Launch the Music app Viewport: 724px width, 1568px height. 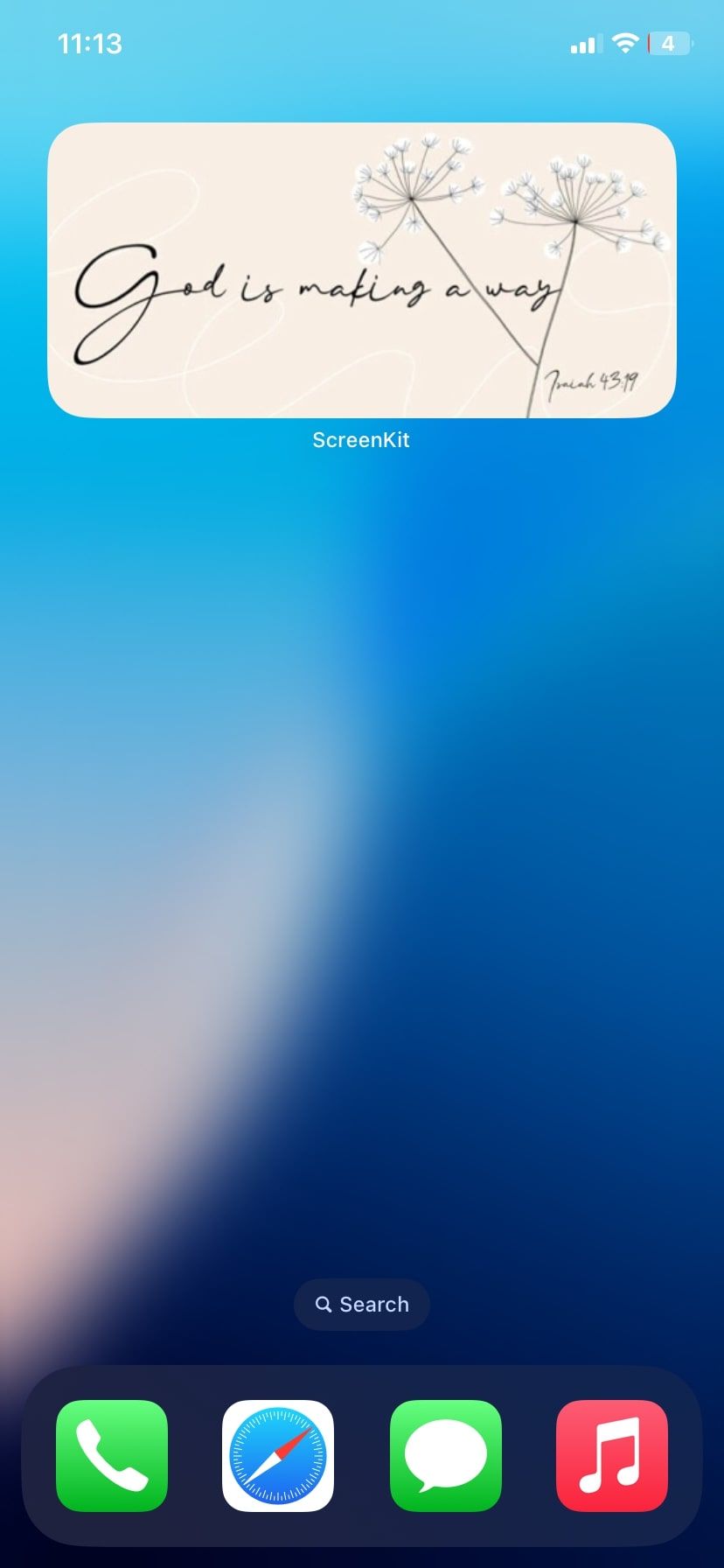[x=612, y=1456]
